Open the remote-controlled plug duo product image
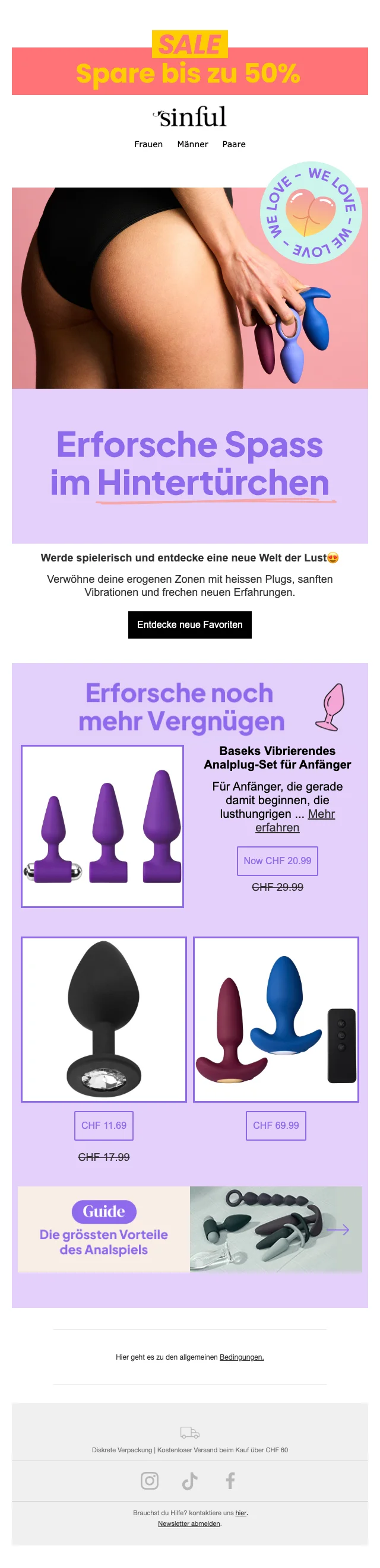The height and width of the screenshot is (1568, 380). (x=276, y=1019)
